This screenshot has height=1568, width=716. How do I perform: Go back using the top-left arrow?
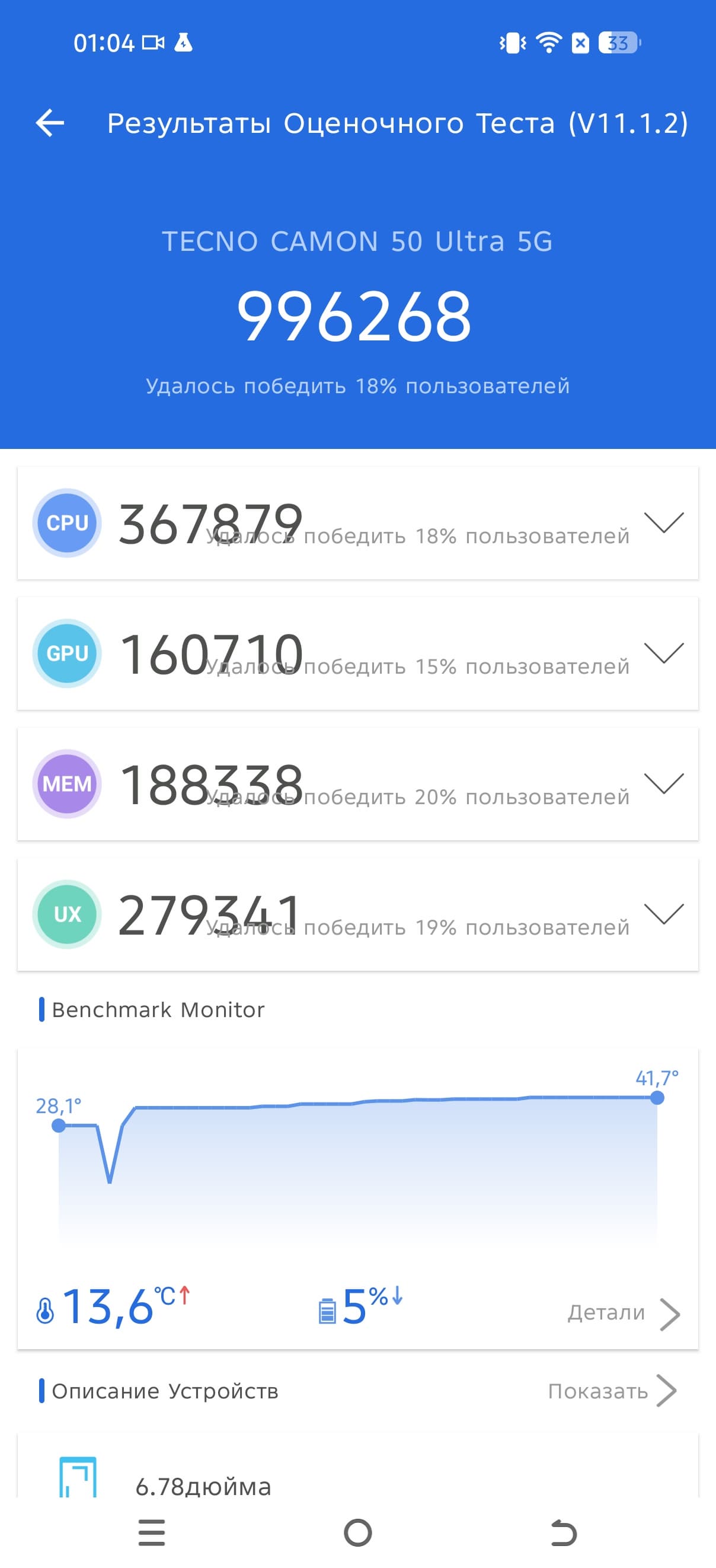coord(50,123)
